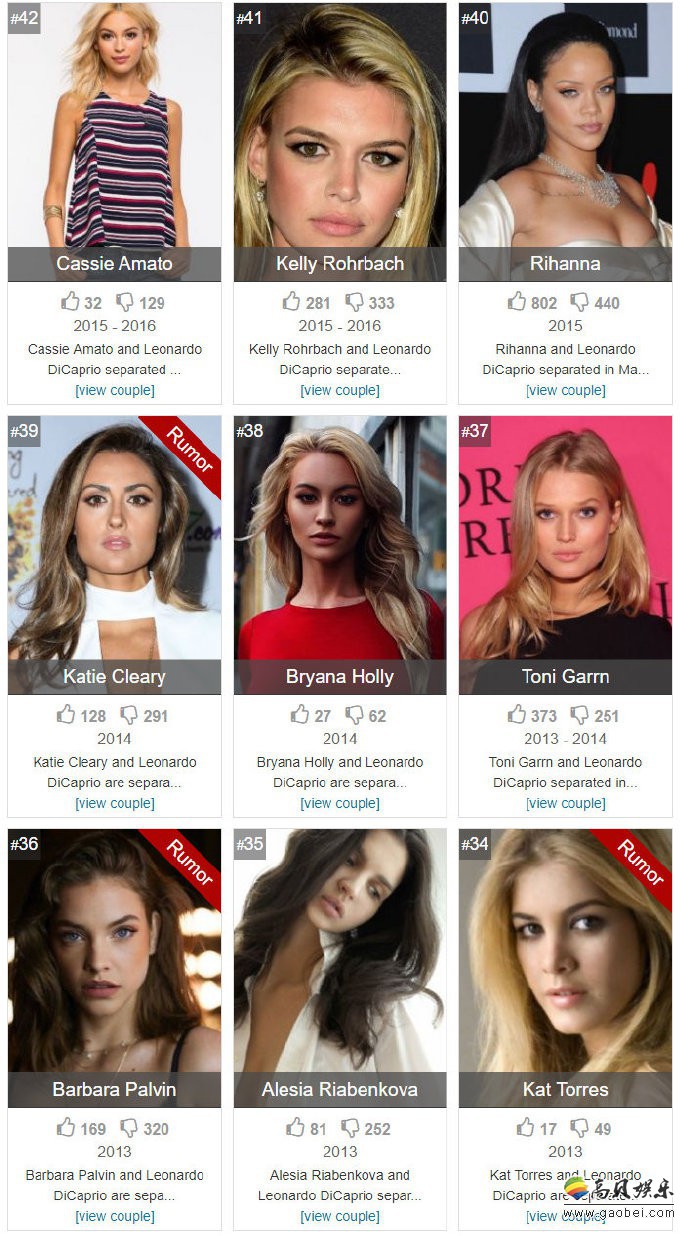This screenshot has width=690, height=1236.
Task: Like the Kat Torres entry
Action: coord(526,1127)
